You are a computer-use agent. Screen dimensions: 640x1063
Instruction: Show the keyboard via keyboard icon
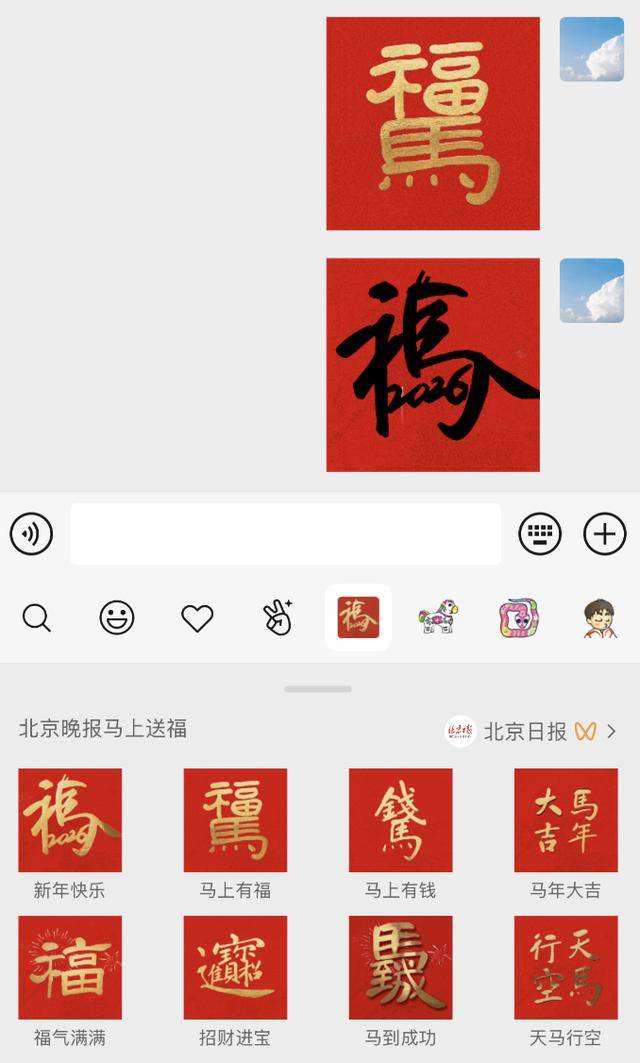click(x=540, y=534)
